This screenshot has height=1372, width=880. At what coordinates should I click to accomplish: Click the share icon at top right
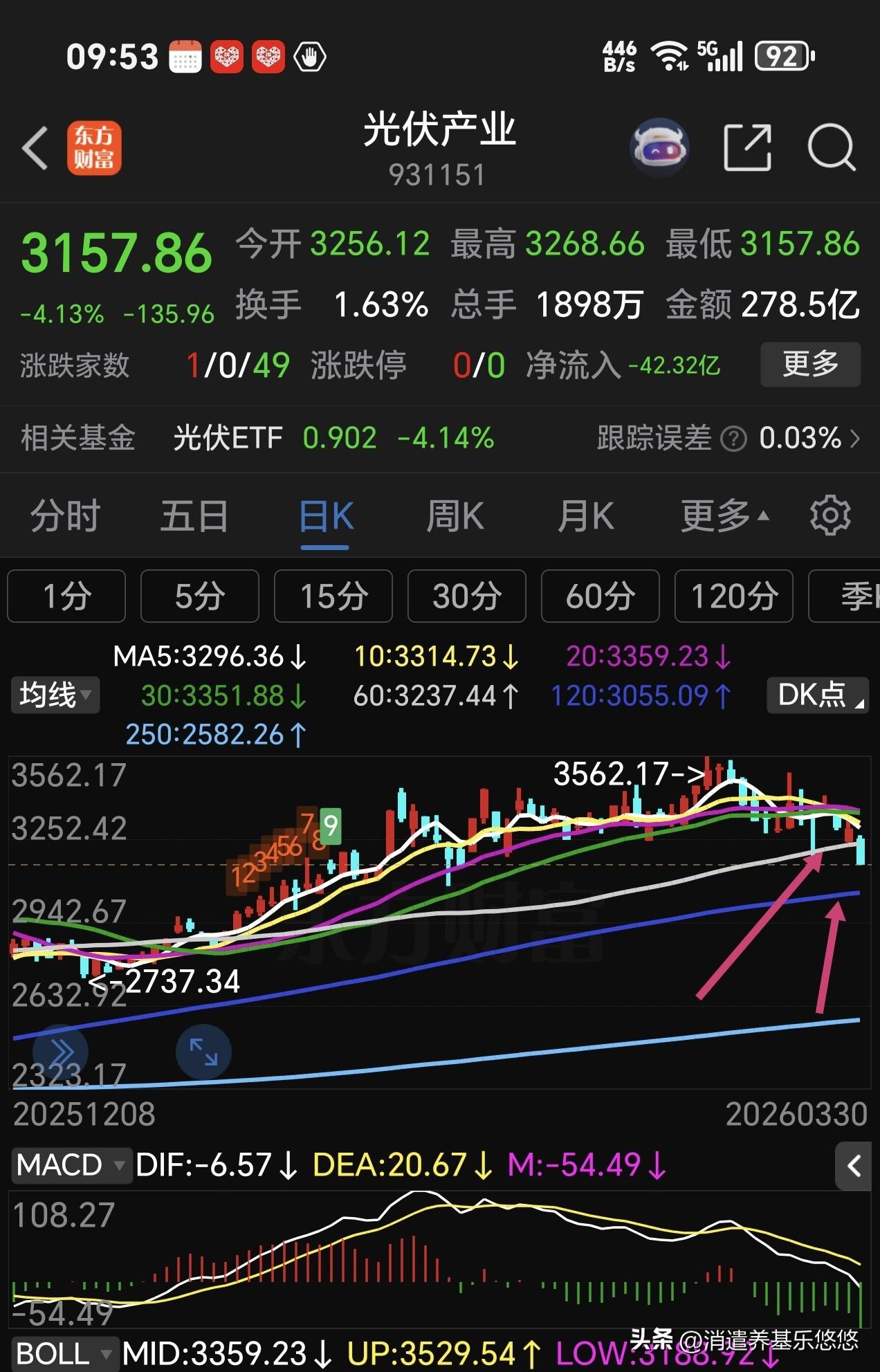tap(748, 147)
